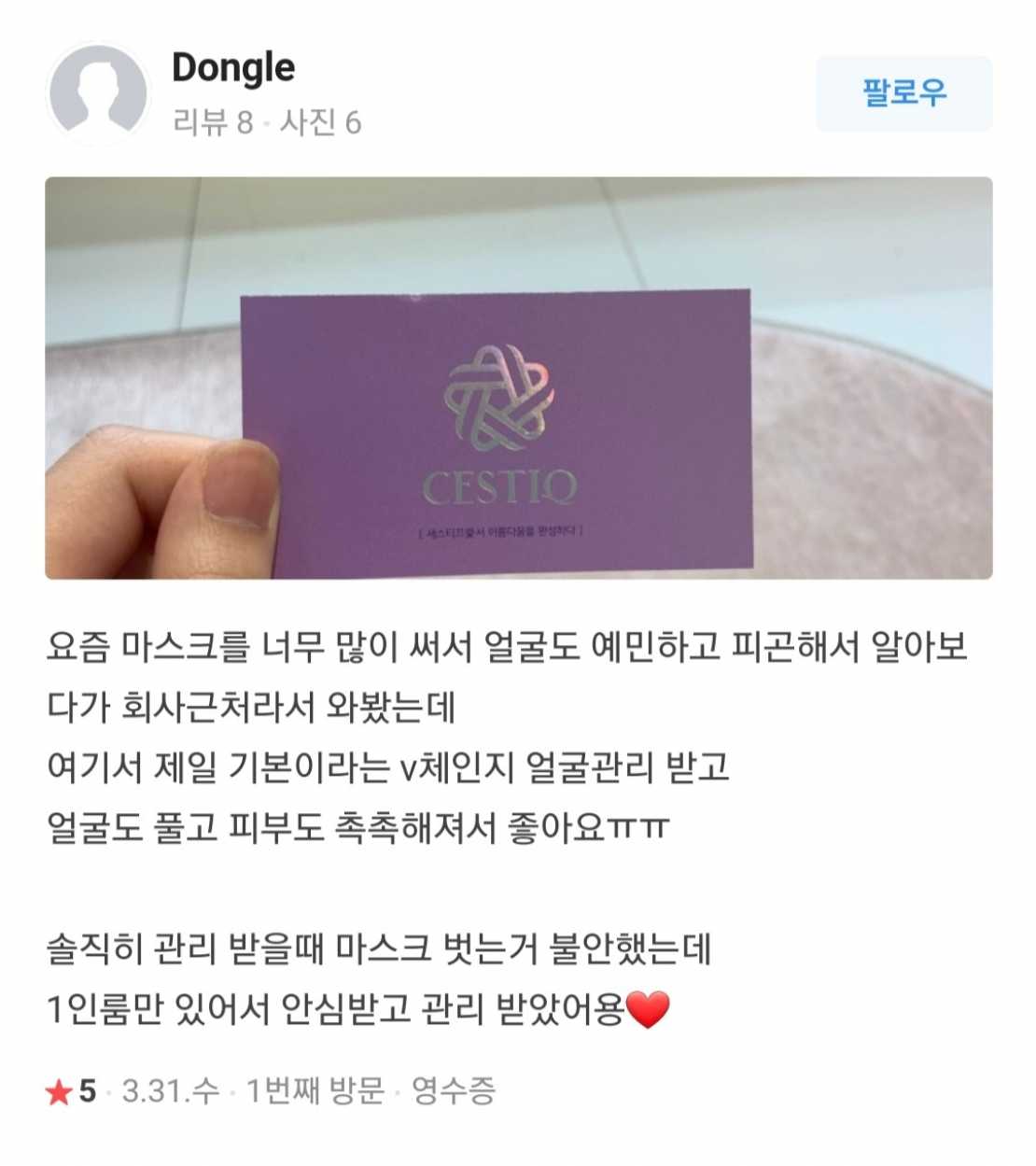This screenshot has height=1166, width=1036.
Task: Open the Dongle reviewer name
Action: [x=233, y=67]
